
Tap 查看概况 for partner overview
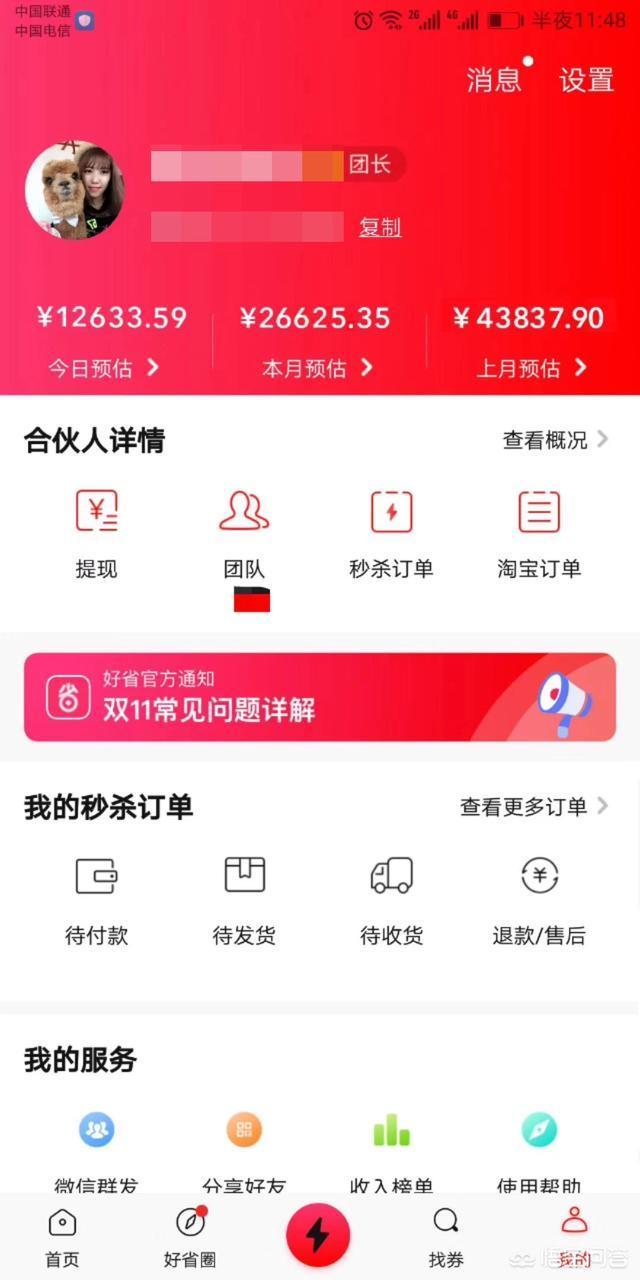click(555, 440)
